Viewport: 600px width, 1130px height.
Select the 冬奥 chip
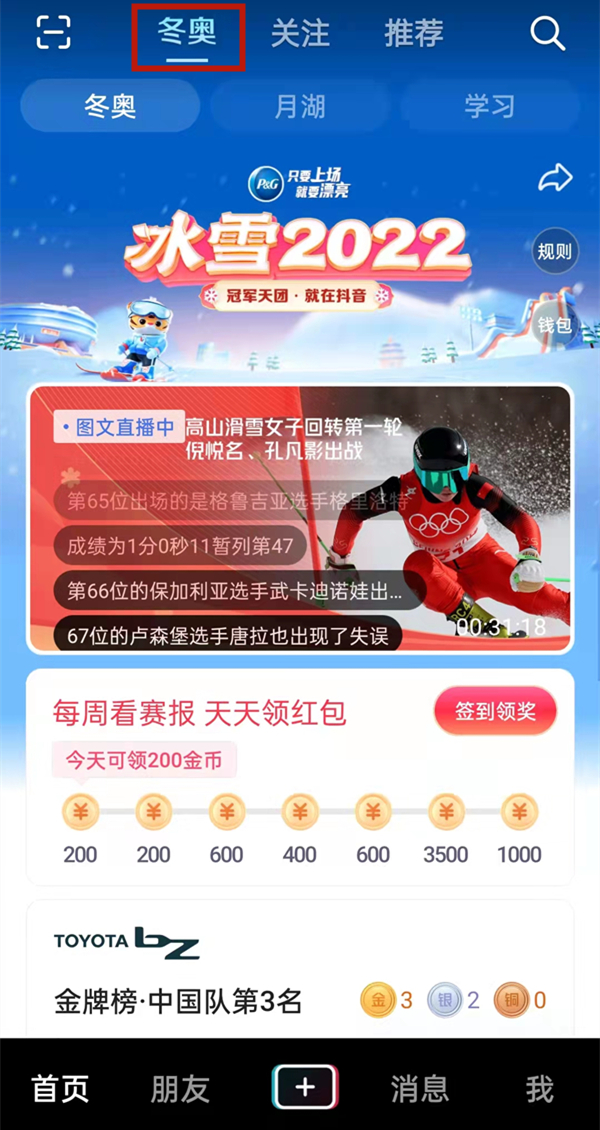[x=110, y=106]
